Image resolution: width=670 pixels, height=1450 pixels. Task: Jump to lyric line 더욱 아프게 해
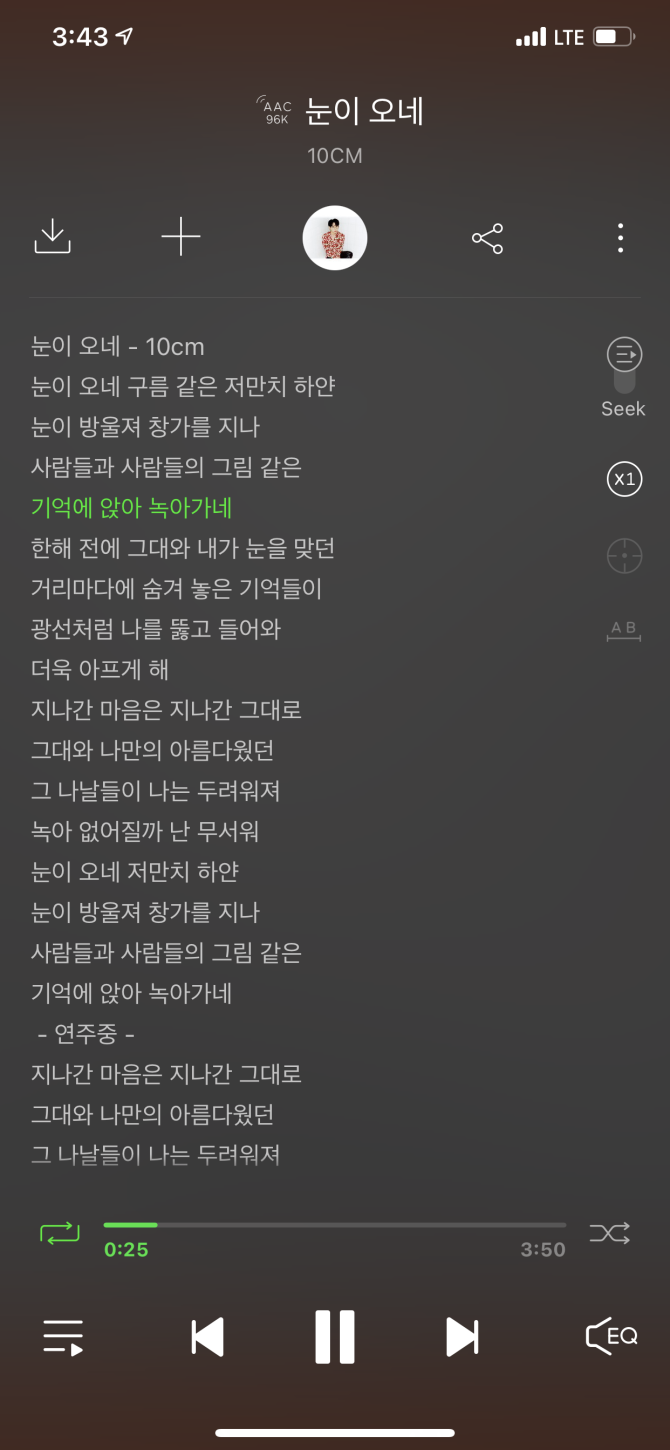click(x=100, y=669)
